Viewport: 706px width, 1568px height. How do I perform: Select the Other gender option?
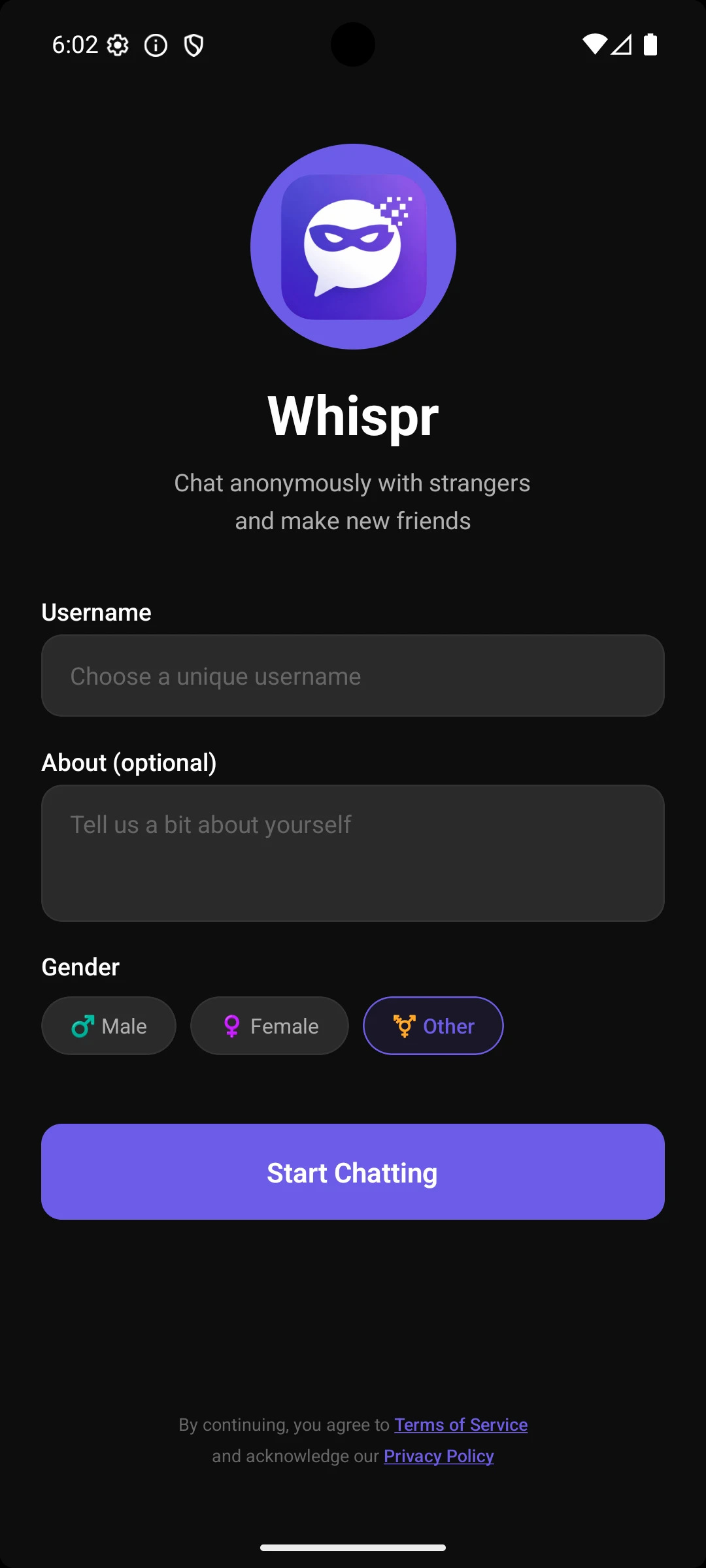[433, 1026]
